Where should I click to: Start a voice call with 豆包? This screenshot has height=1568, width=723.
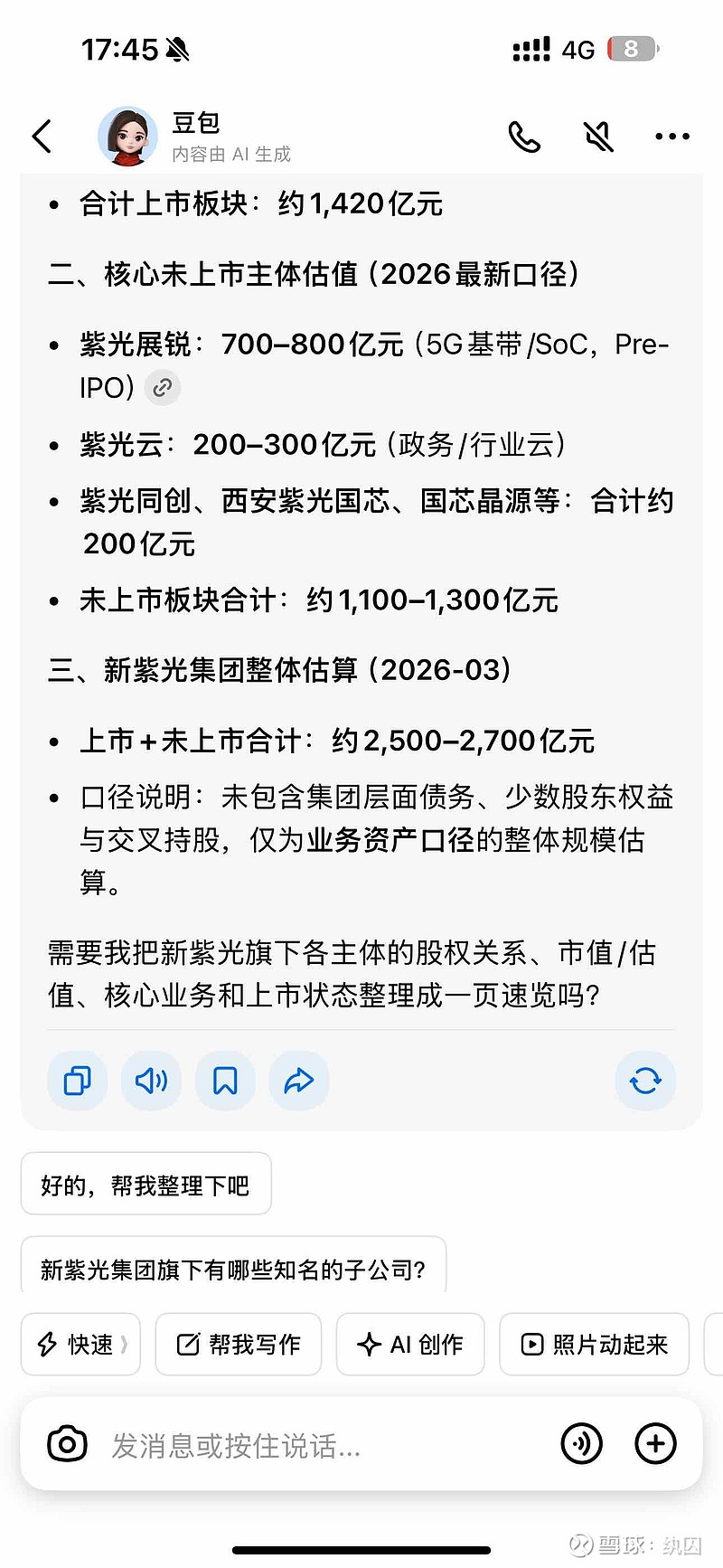pyautogui.click(x=523, y=137)
